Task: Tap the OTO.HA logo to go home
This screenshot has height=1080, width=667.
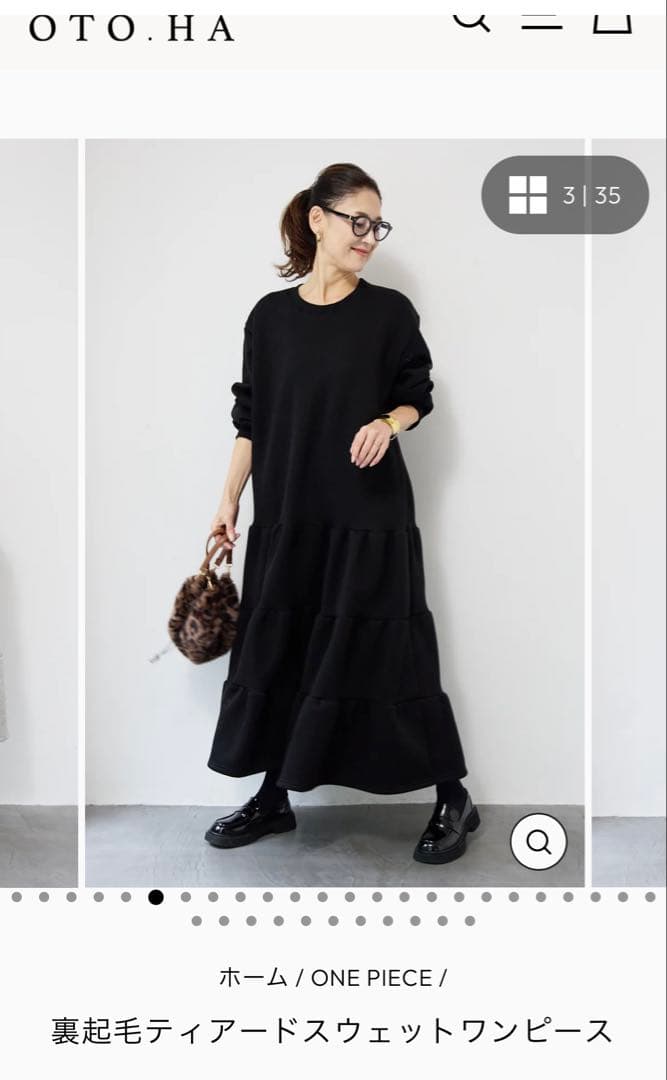Action: [131, 28]
